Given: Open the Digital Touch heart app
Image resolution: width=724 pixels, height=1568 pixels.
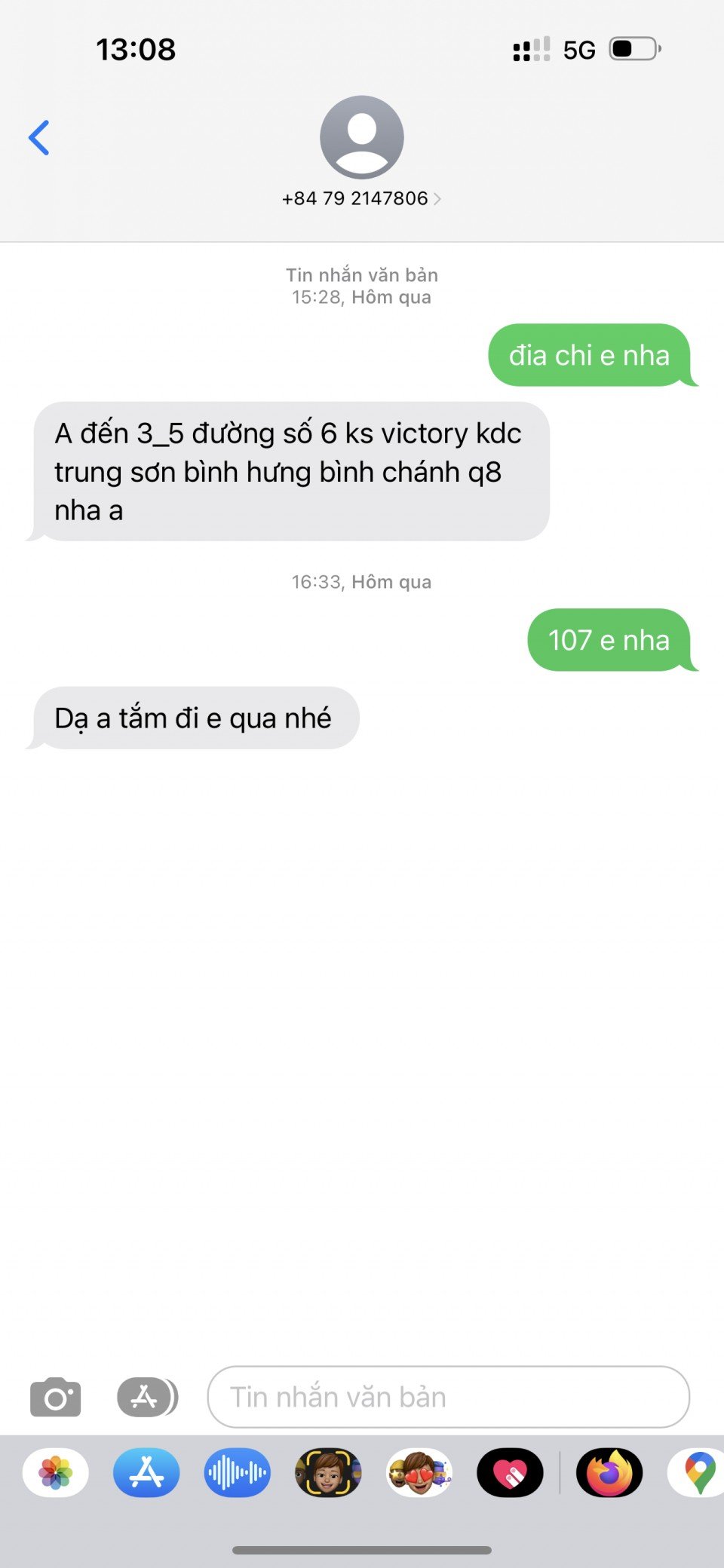Looking at the screenshot, I should coord(510,1472).
